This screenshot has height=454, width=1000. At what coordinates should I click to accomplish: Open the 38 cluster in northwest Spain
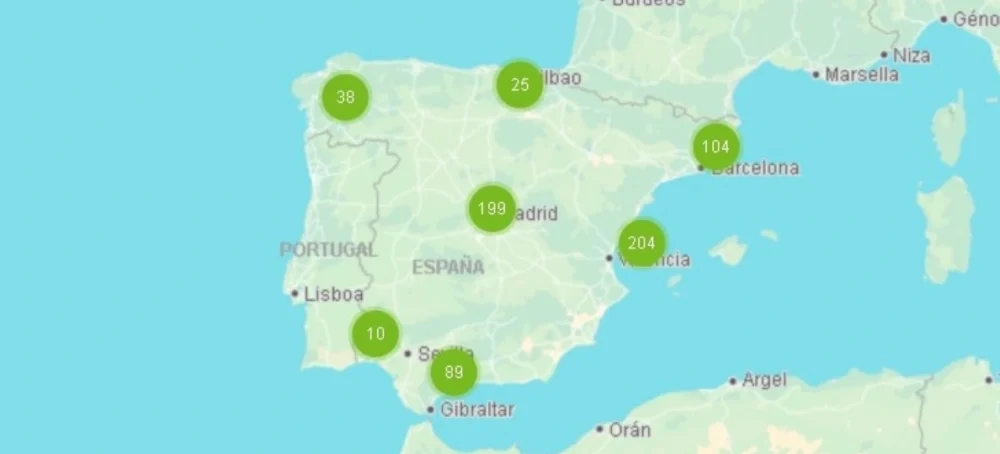point(345,97)
